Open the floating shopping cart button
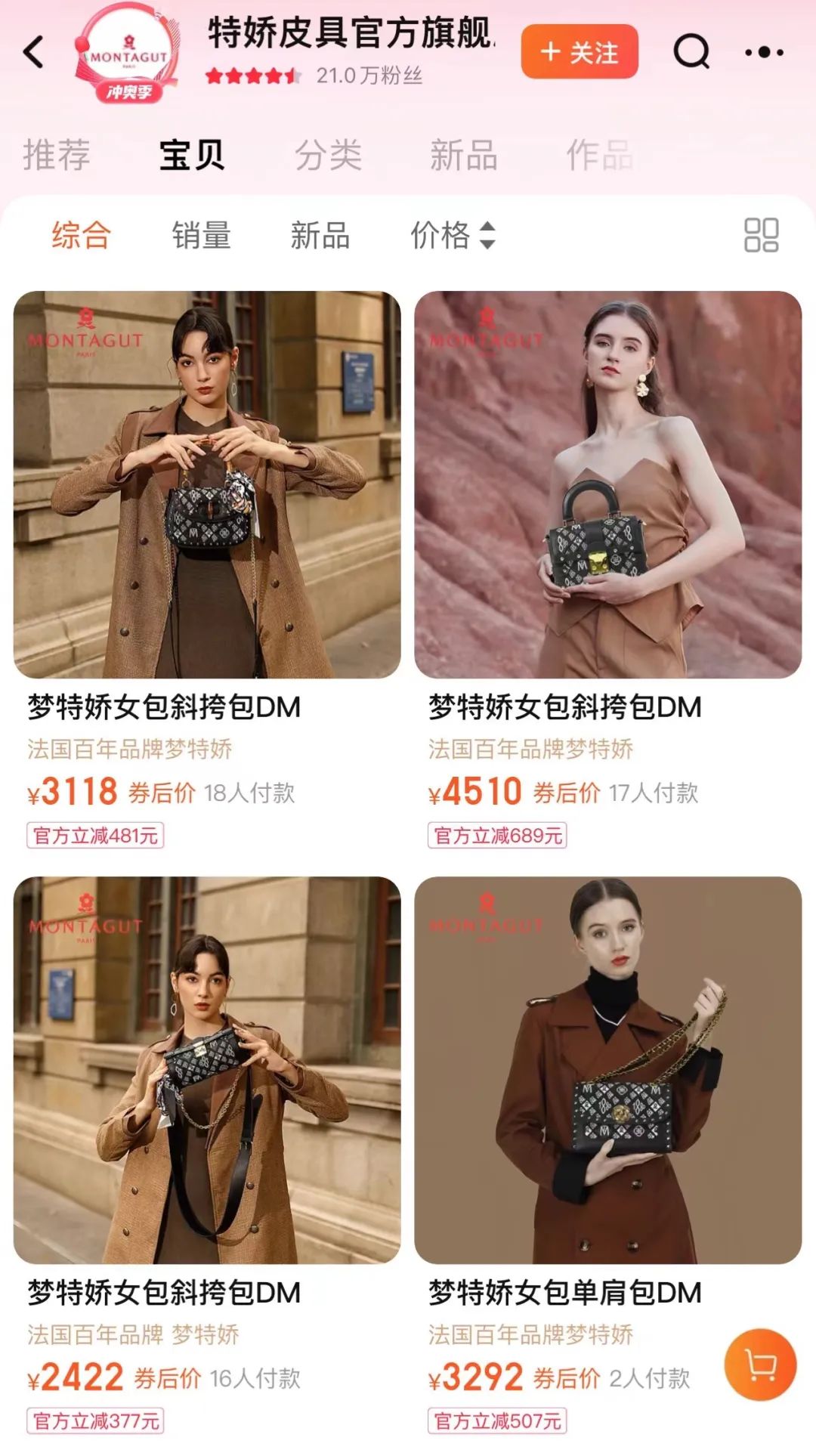The image size is (816, 1456). pyautogui.click(x=760, y=1365)
